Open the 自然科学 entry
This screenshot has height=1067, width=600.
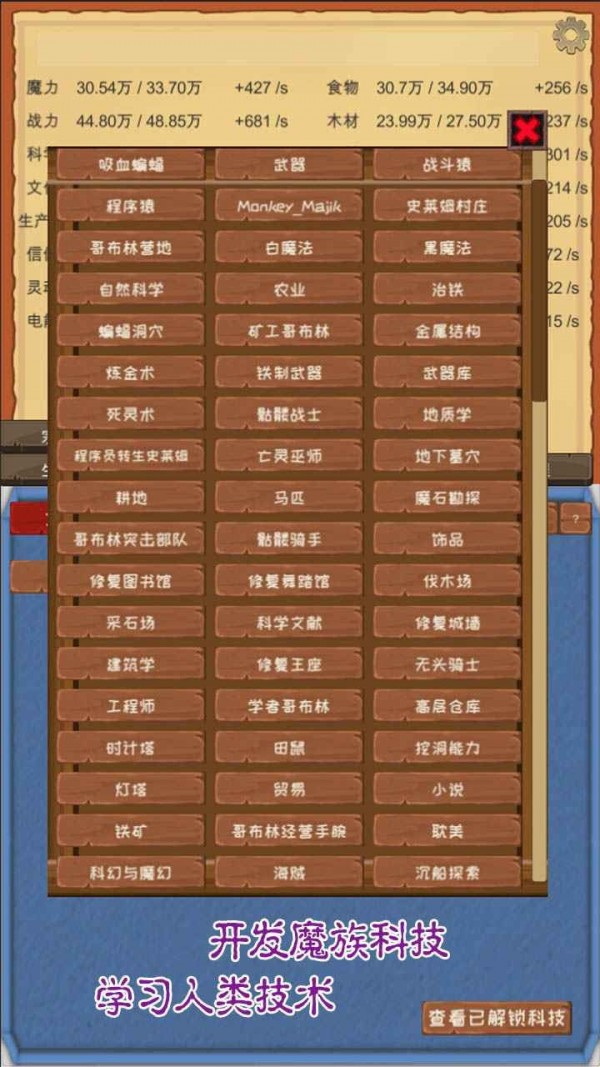[x=130, y=290]
